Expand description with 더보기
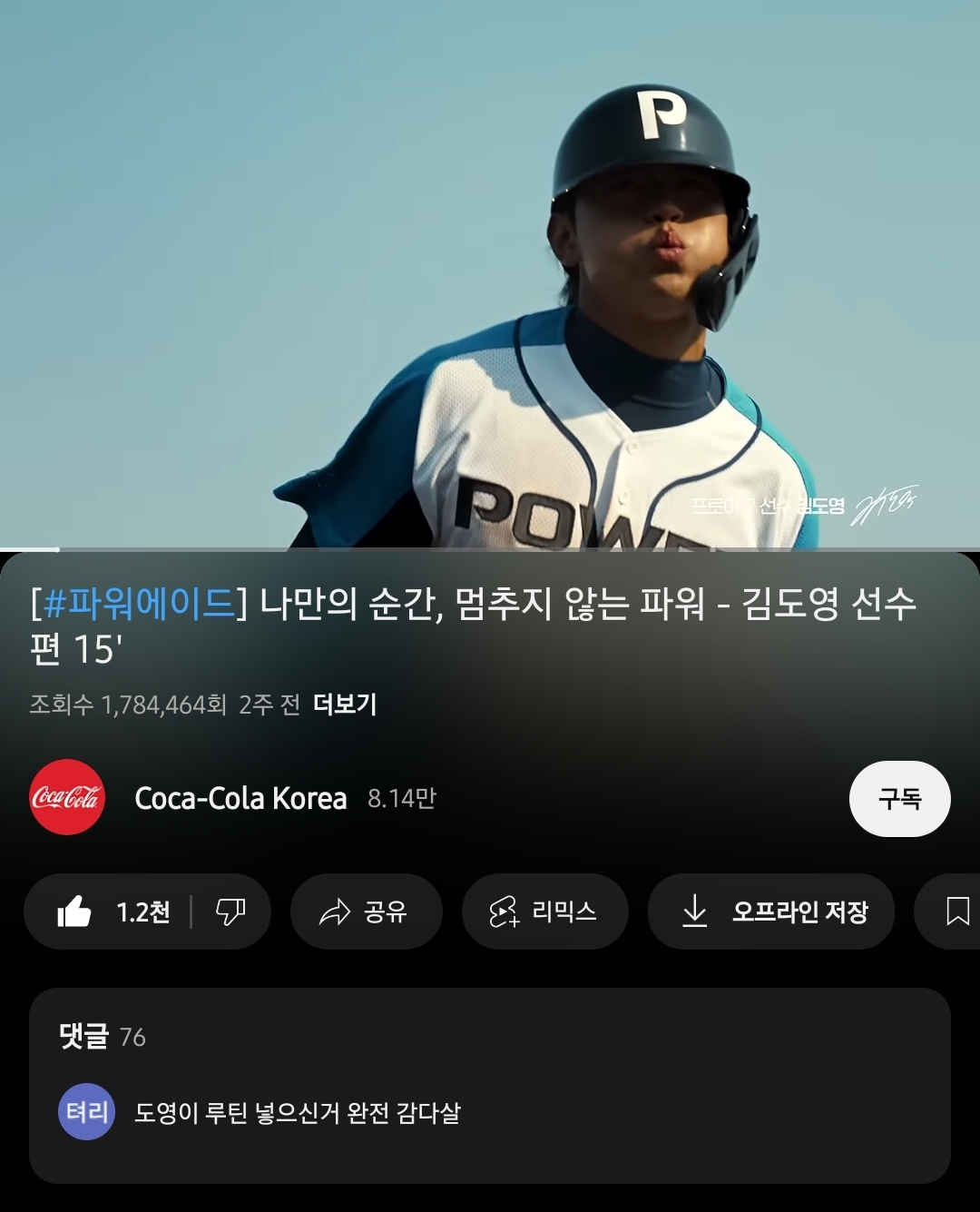Image resolution: width=980 pixels, height=1212 pixels. (345, 705)
